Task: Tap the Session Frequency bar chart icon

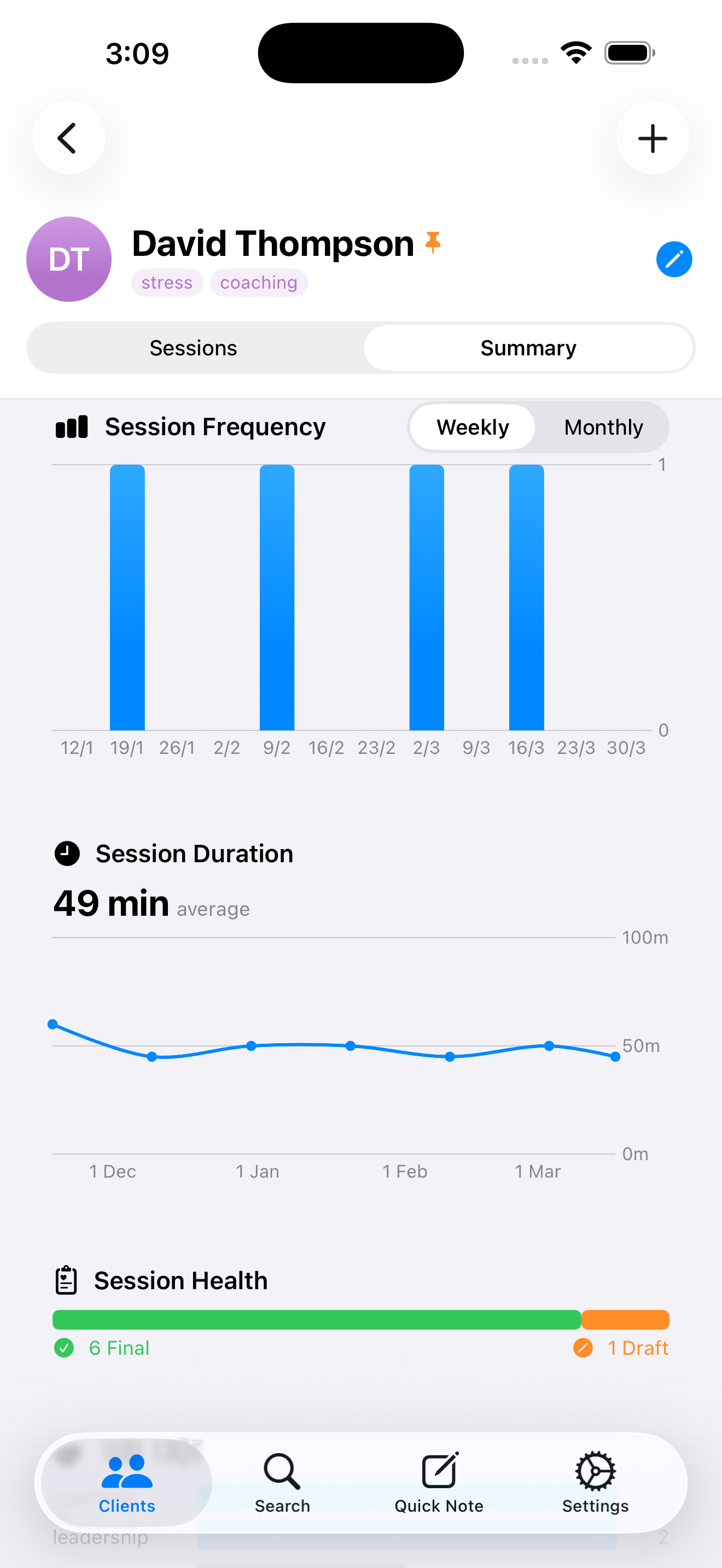Action: click(x=71, y=426)
